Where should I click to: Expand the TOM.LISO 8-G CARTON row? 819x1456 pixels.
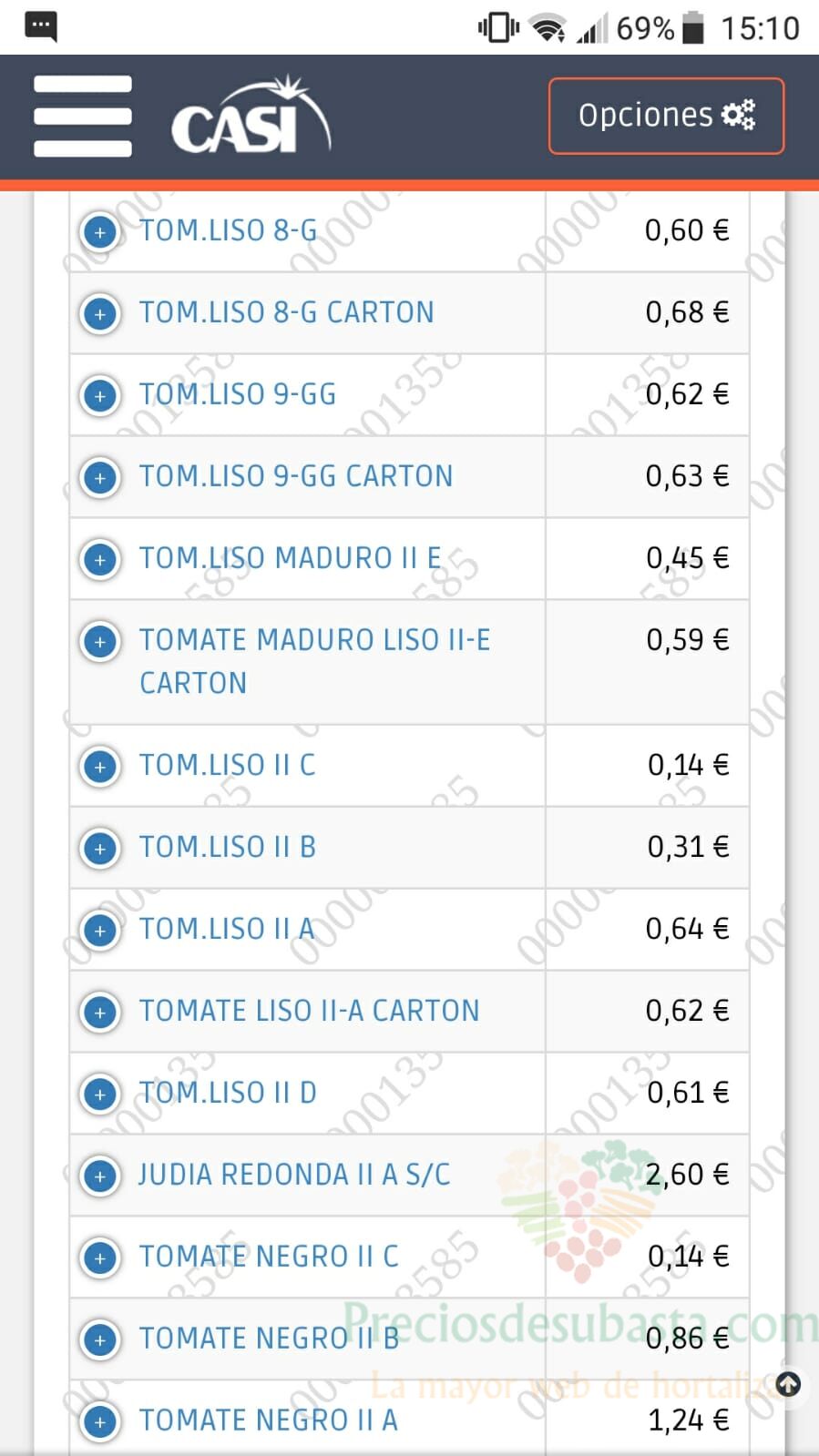click(x=100, y=314)
